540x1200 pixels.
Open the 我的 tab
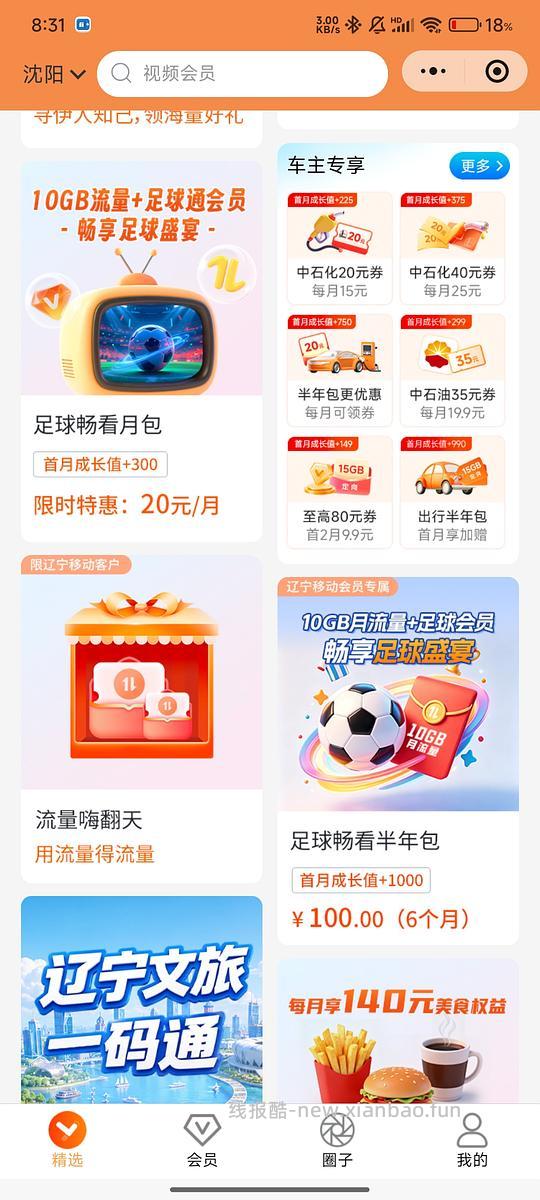(472, 1141)
